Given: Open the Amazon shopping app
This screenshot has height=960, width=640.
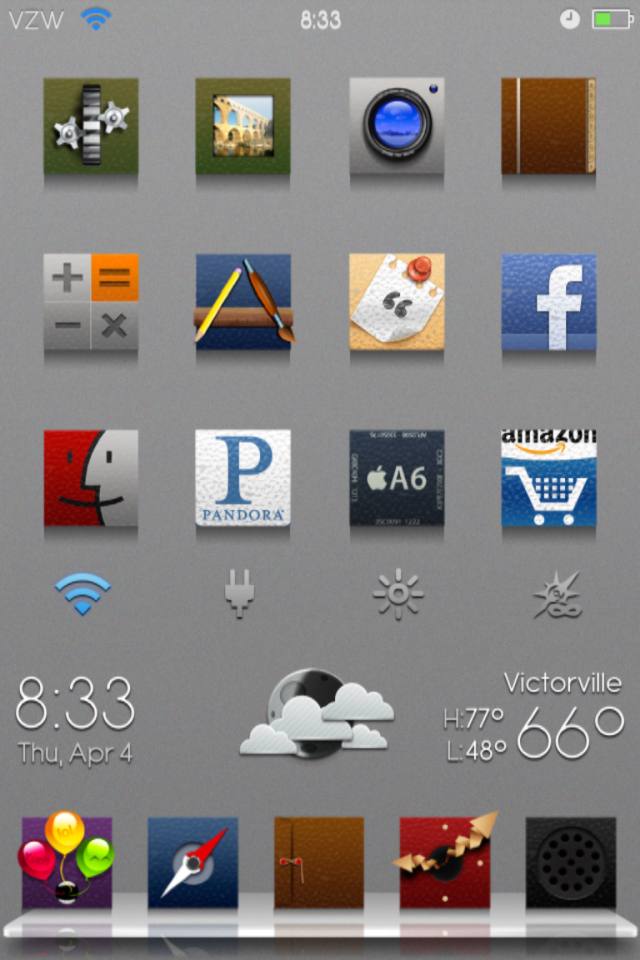Looking at the screenshot, I should pyautogui.click(x=548, y=478).
